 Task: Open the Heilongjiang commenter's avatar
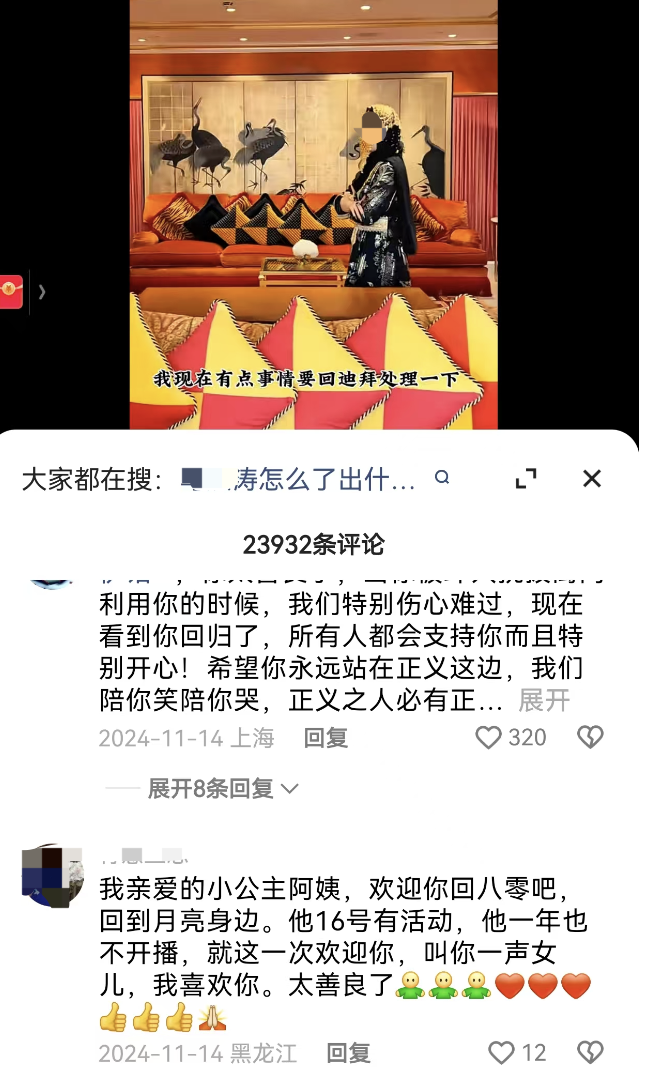click(x=52, y=877)
